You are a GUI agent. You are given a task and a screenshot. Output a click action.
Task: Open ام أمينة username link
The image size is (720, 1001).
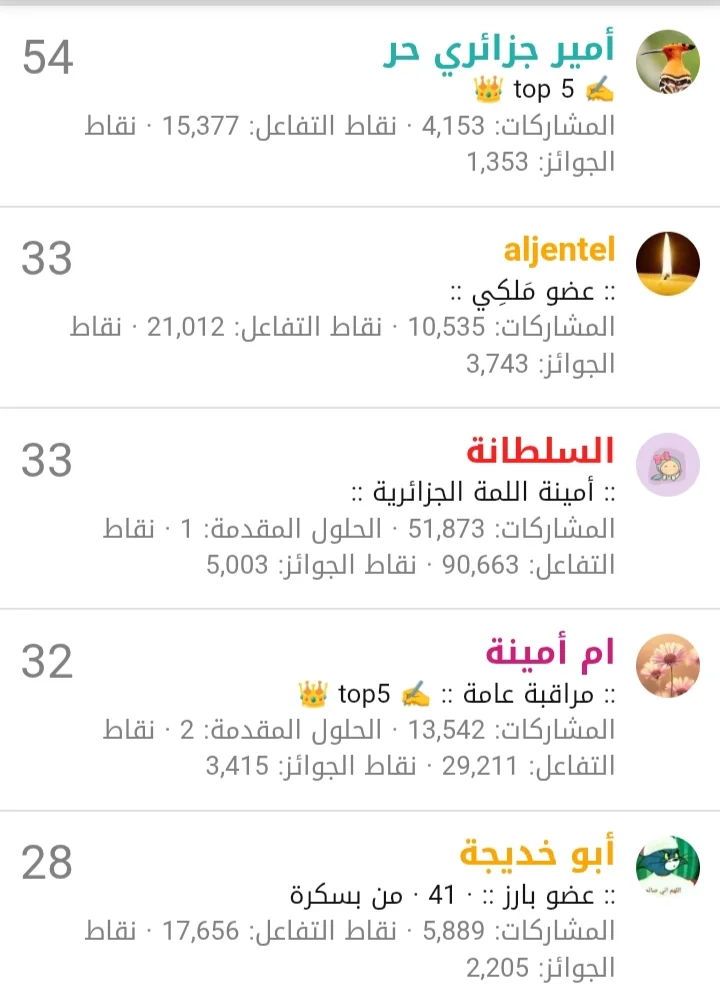pyautogui.click(x=550, y=653)
